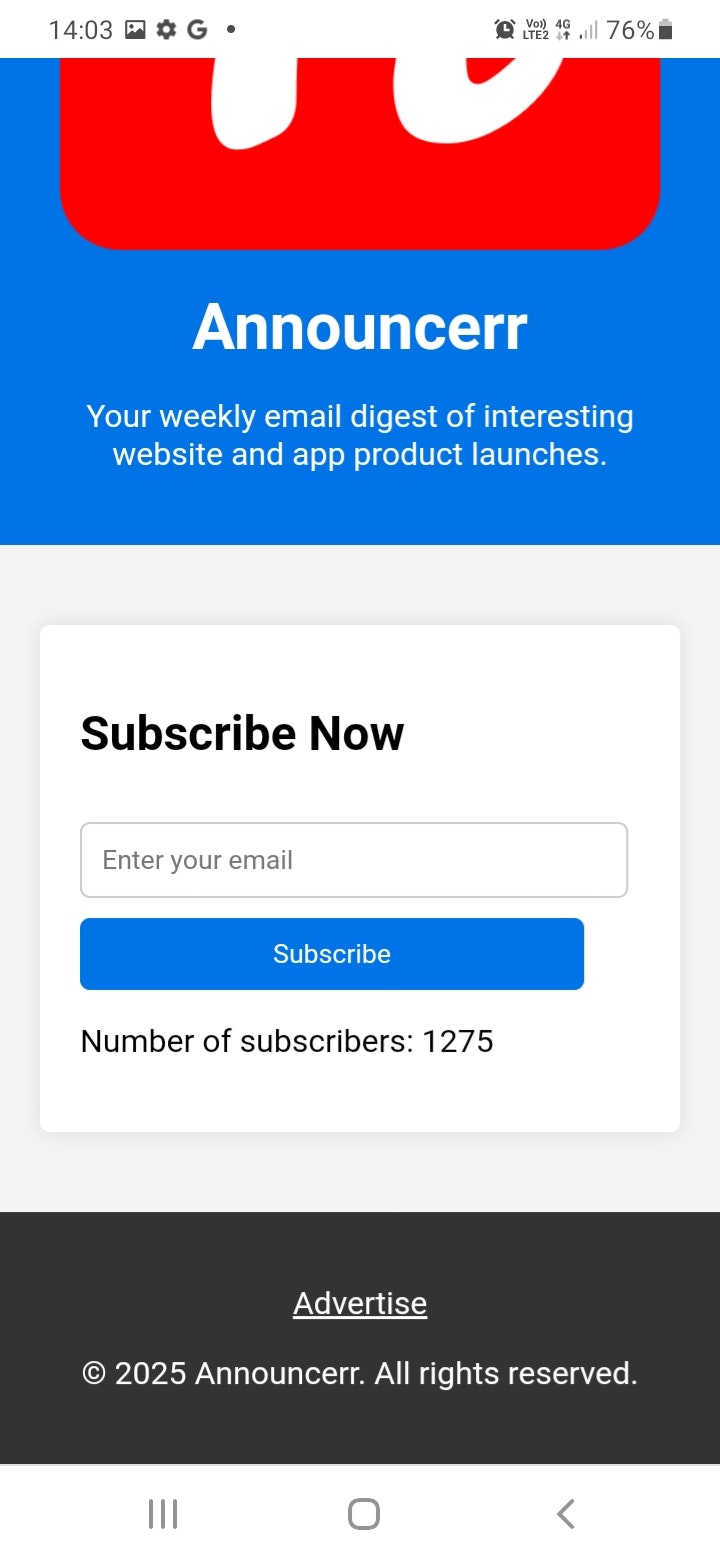720x1560 pixels.
Task: Open the Advertise link
Action: [360, 1303]
